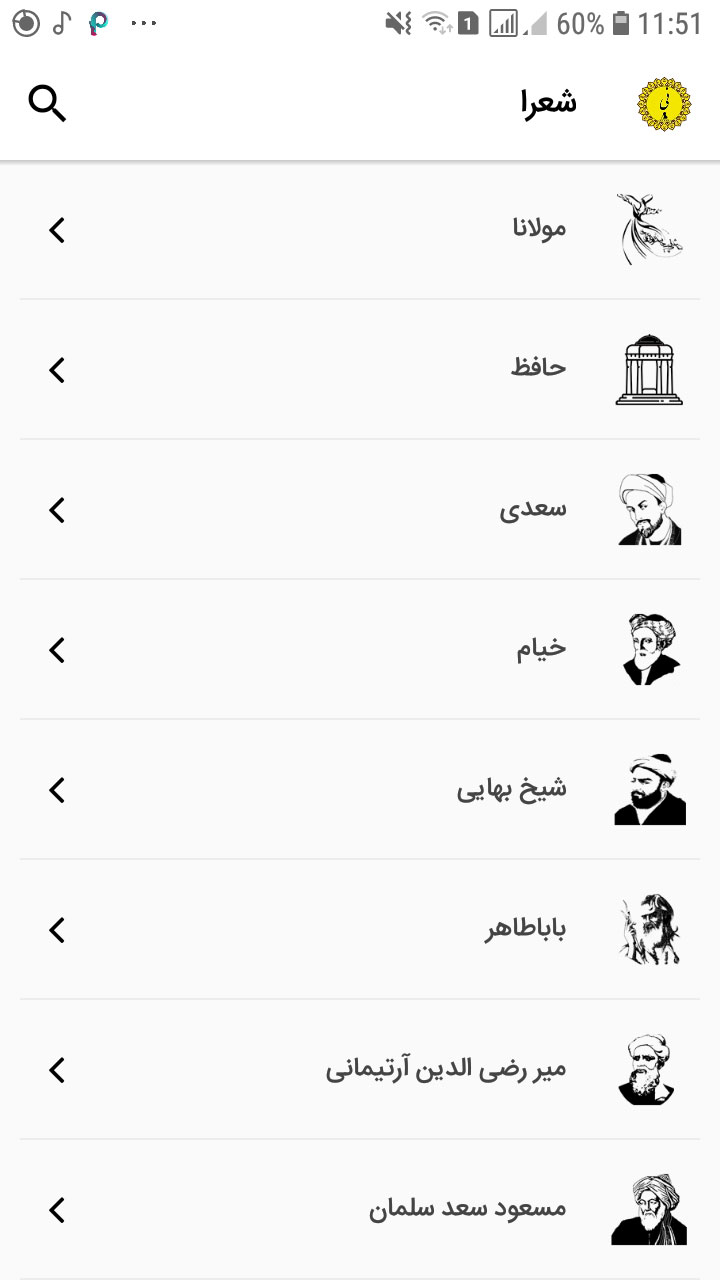Expand سعدی using the left-pointing arrow
This screenshot has height=1280, width=720.
coord(57,507)
